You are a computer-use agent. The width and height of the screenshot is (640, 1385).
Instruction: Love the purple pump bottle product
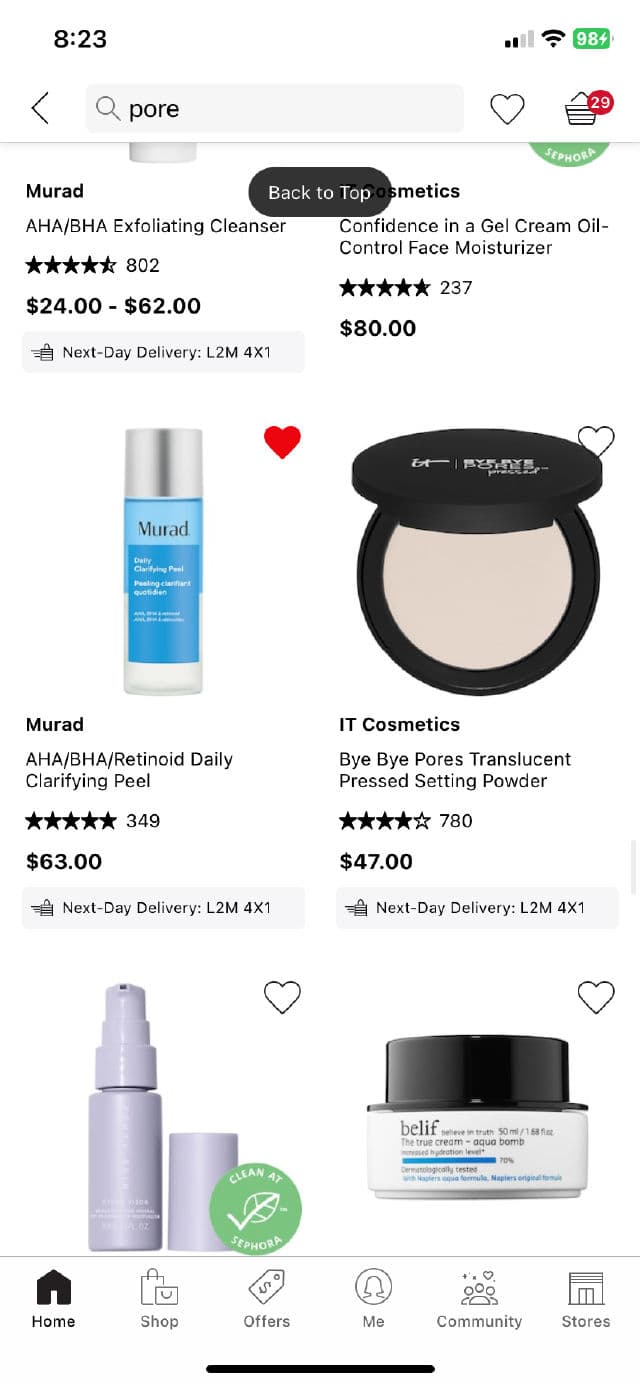282,996
